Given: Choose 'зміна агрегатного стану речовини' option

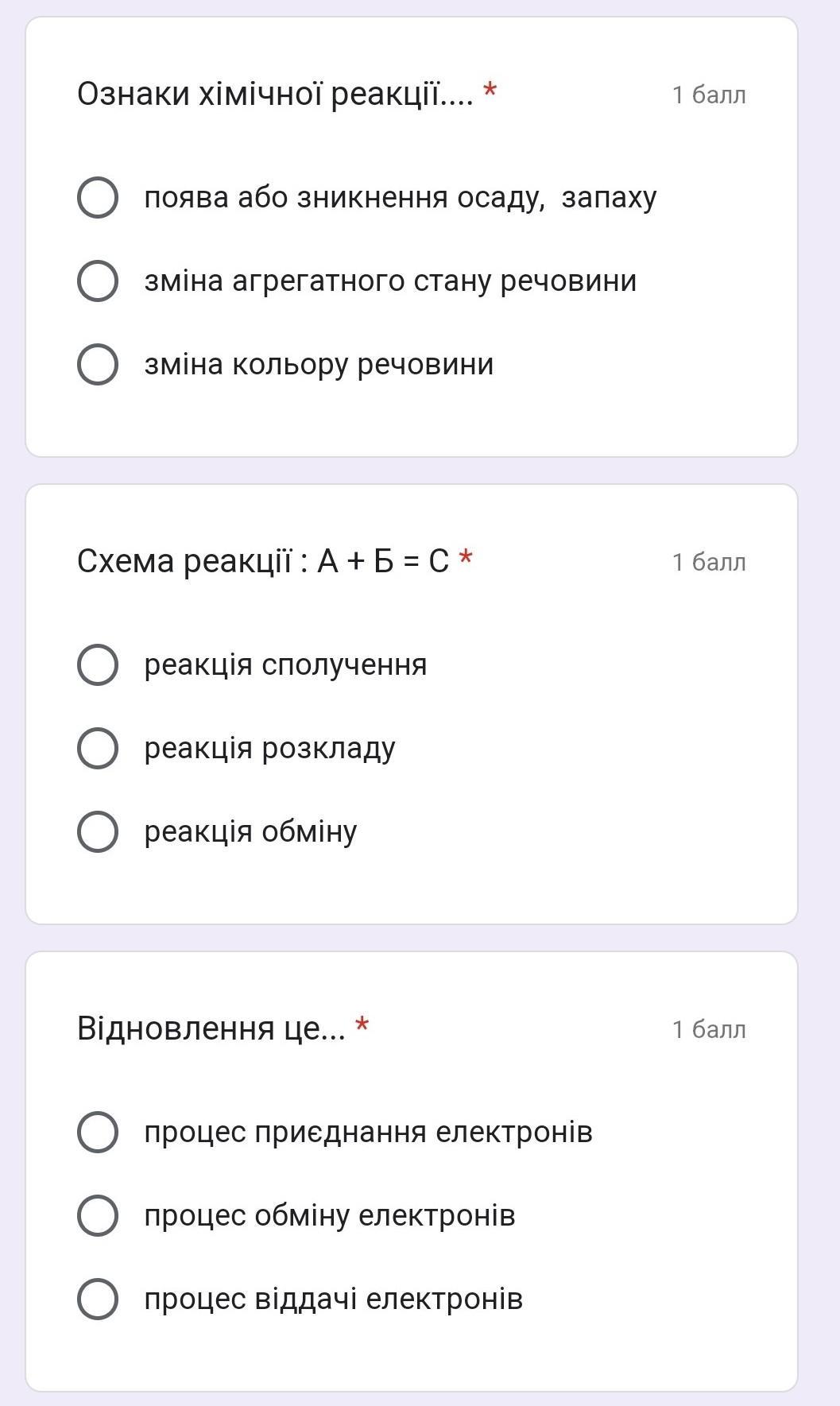Looking at the screenshot, I should pos(98,281).
